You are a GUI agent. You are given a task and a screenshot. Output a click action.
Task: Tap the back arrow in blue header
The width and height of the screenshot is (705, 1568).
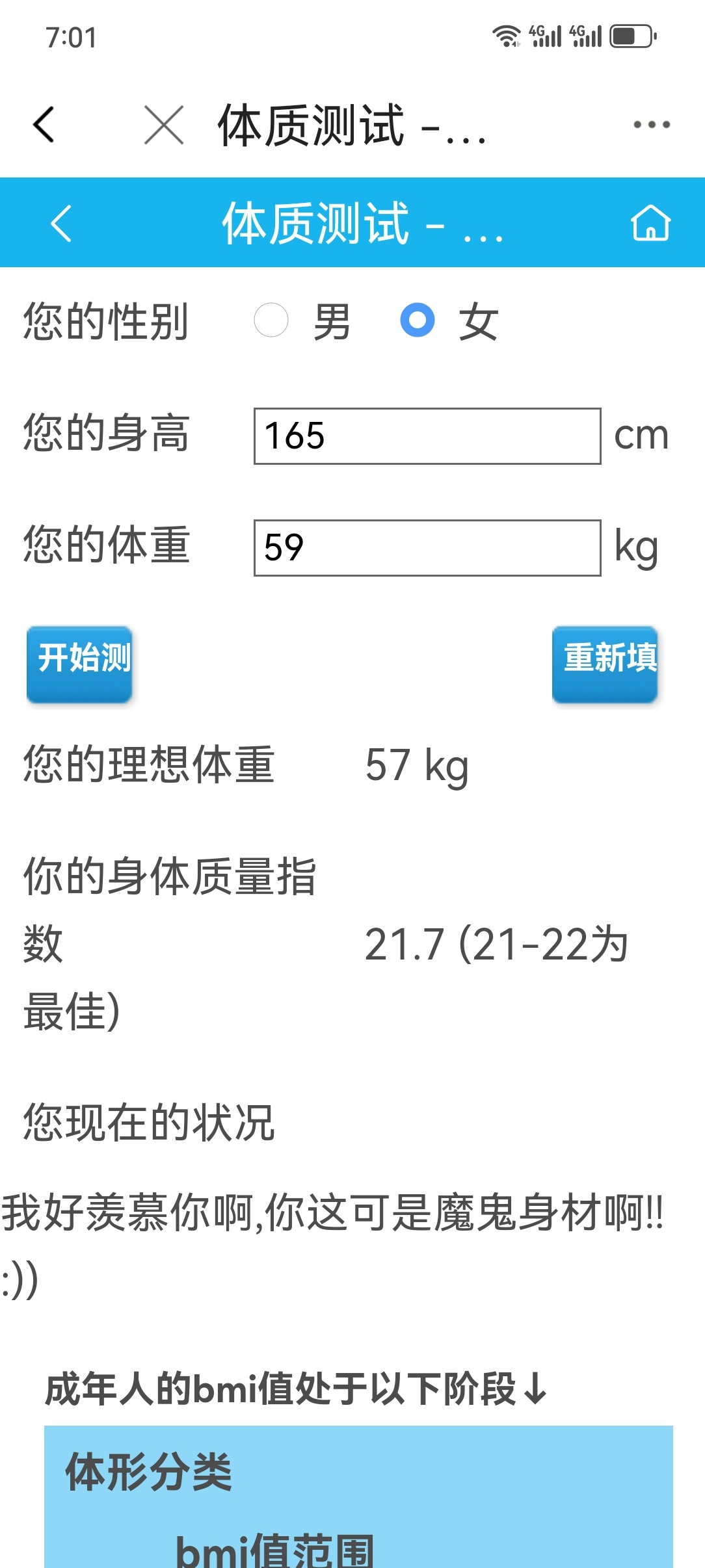coord(61,224)
